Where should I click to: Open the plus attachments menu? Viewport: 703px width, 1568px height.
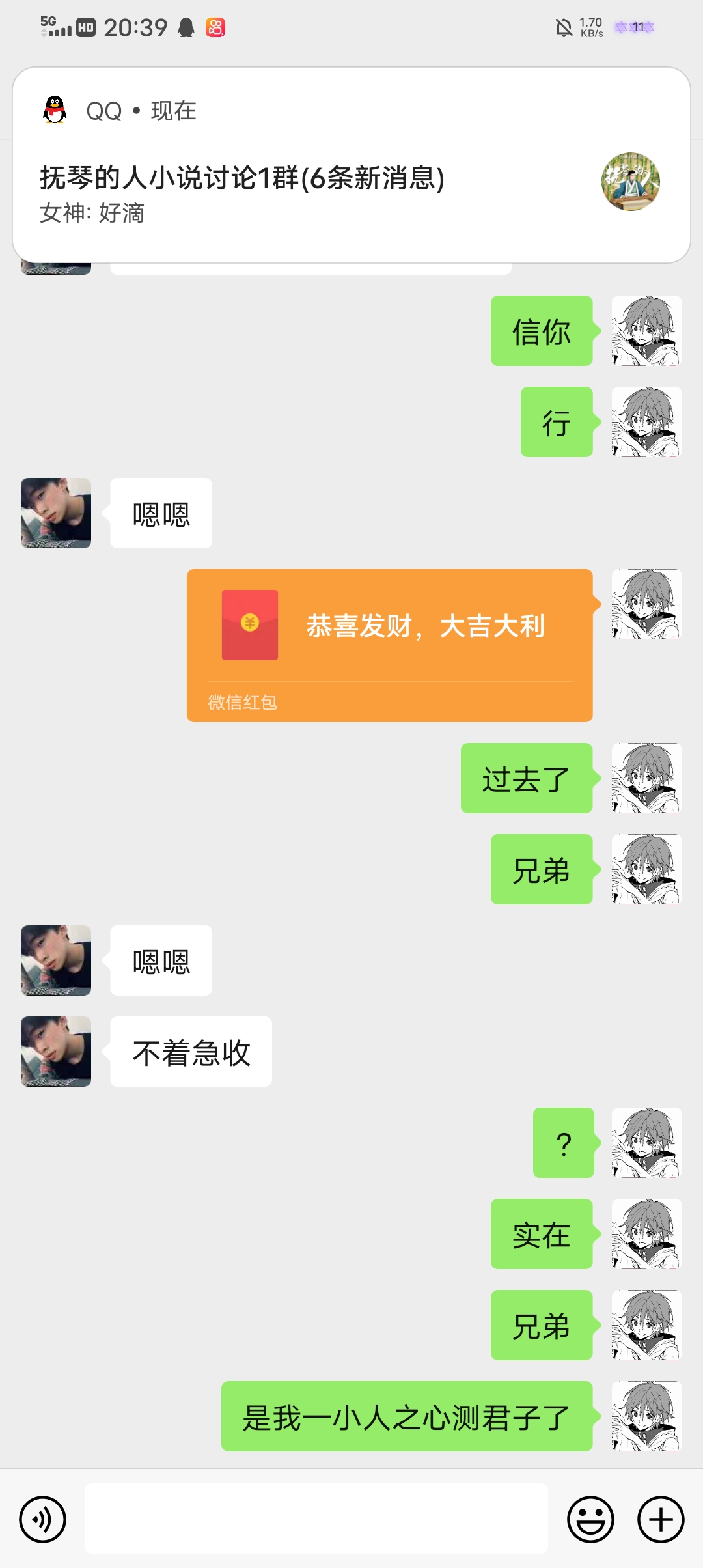pyautogui.click(x=661, y=1520)
